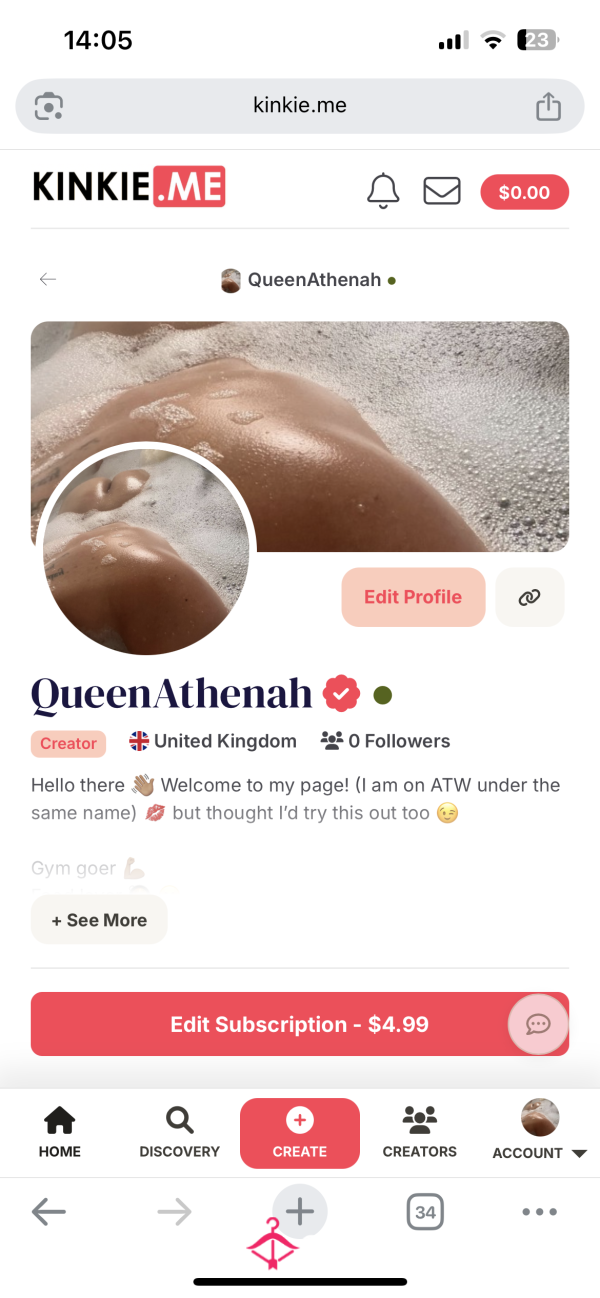
Task: Open the messages envelope icon
Action: [x=442, y=191]
